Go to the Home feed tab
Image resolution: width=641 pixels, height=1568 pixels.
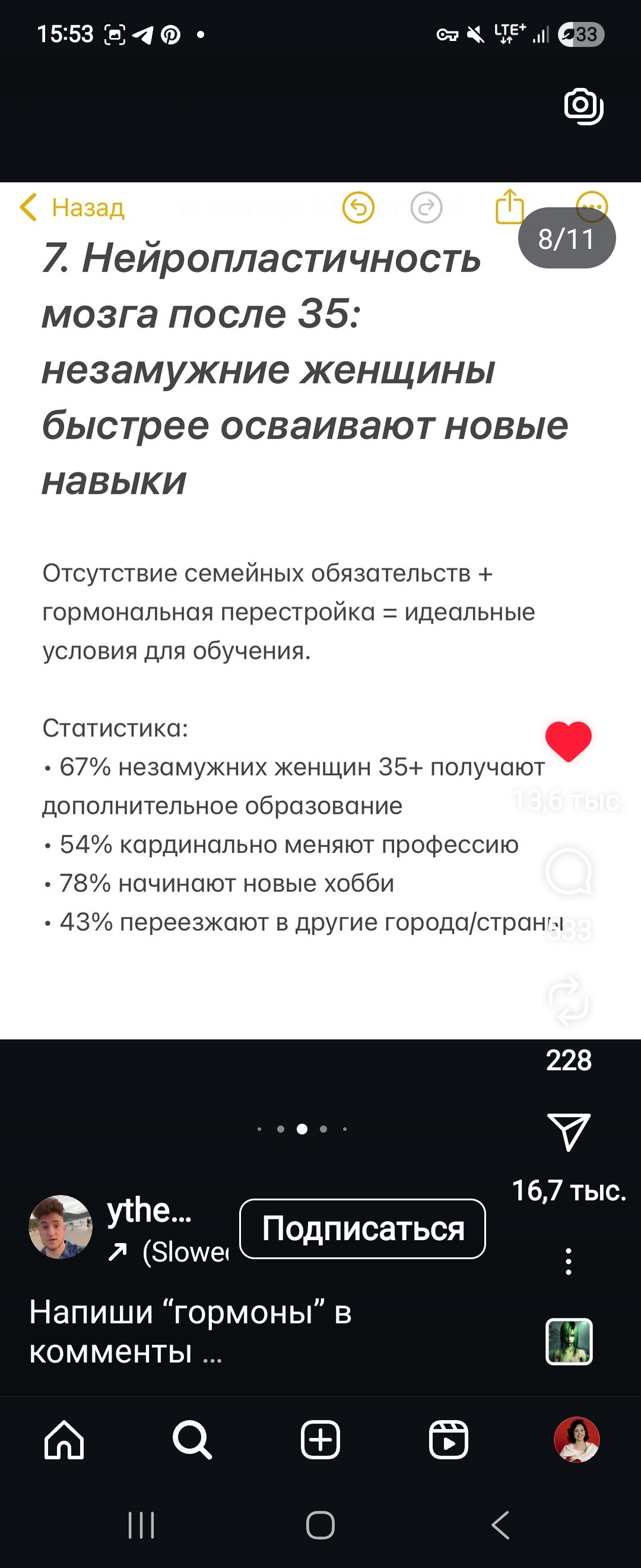(64, 1440)
